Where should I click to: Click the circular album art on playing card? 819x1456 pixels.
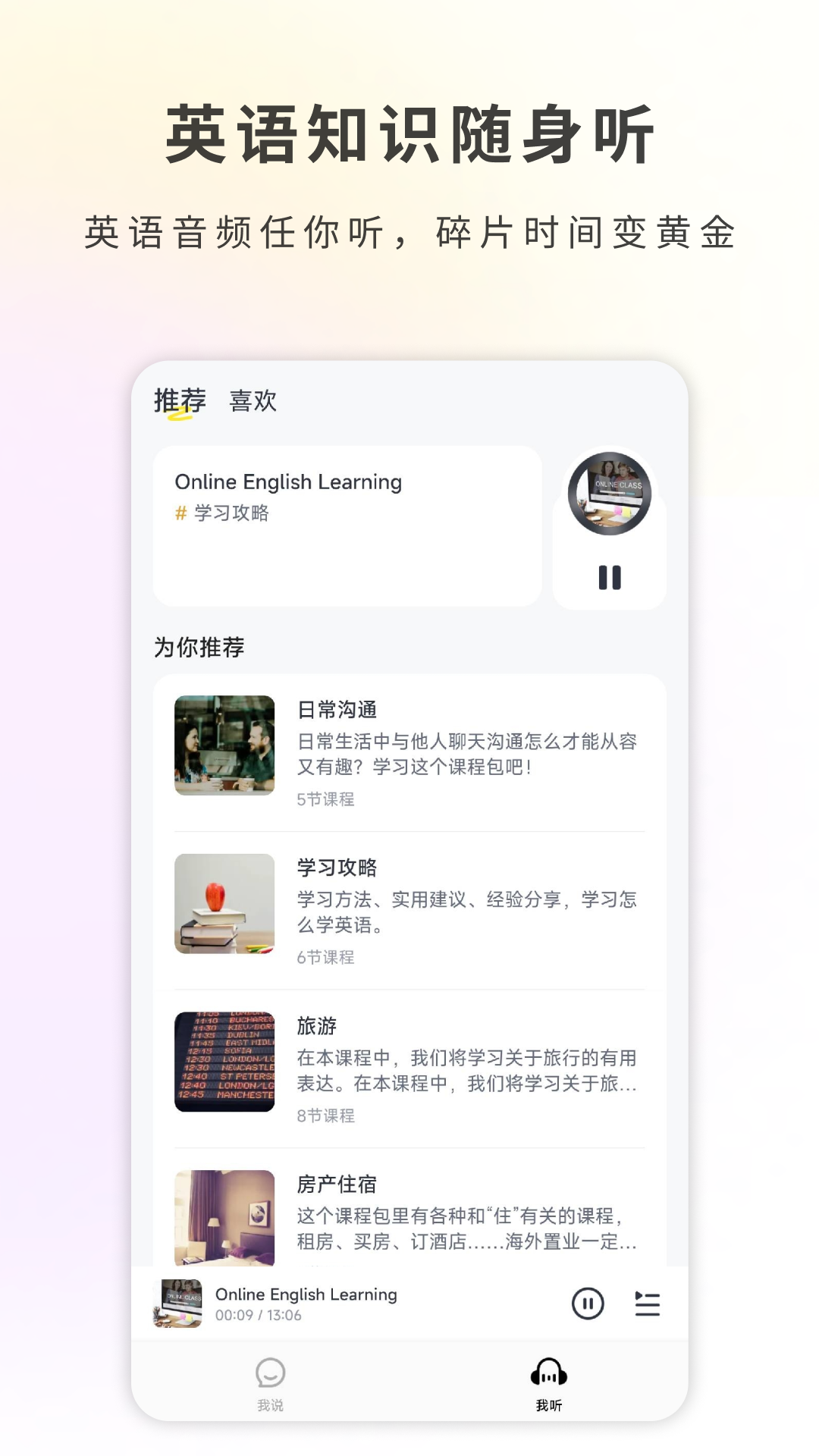point(609,491)
